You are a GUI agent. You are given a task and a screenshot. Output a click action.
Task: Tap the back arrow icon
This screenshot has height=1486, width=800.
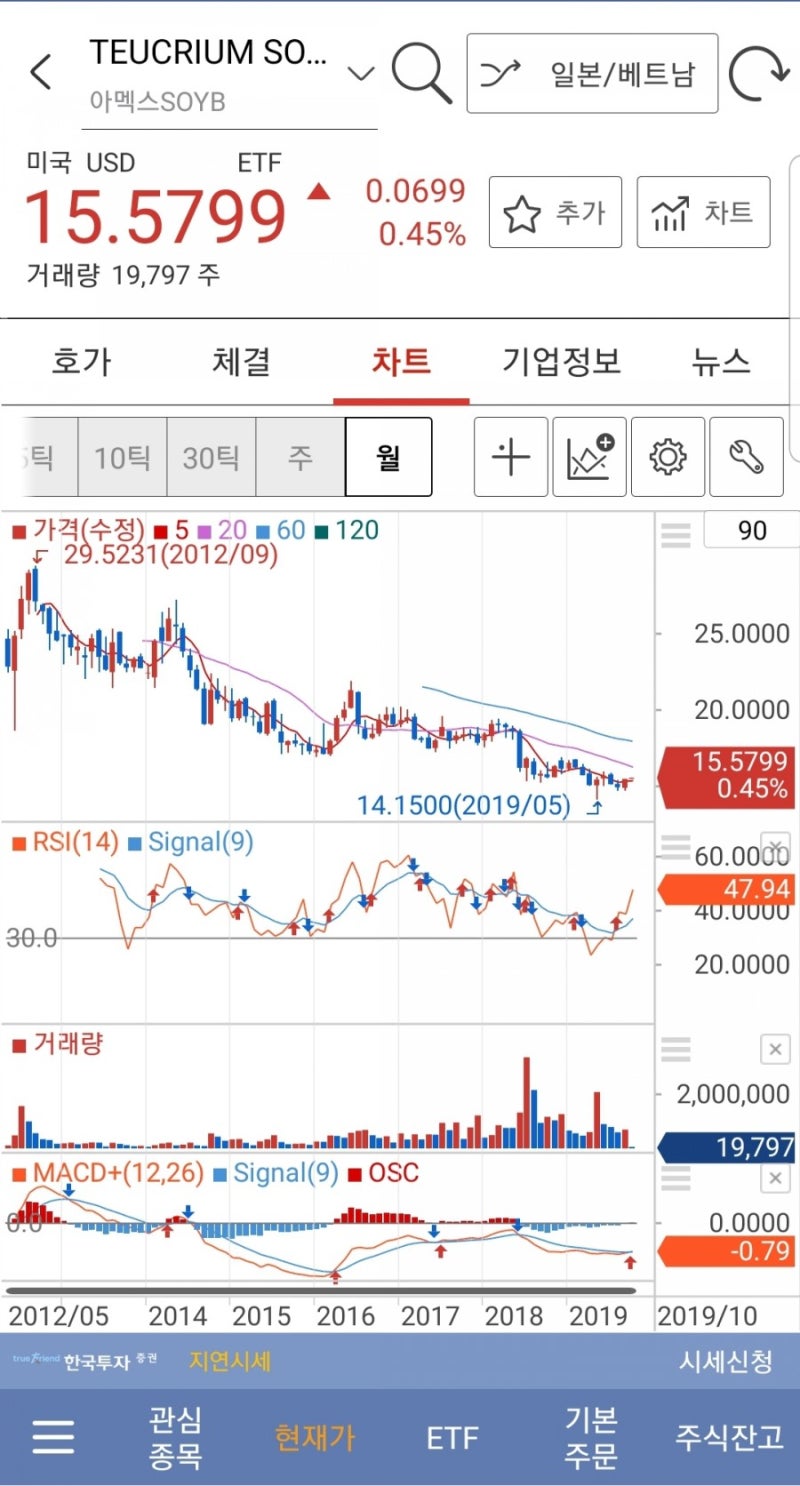tap(39, 72)
